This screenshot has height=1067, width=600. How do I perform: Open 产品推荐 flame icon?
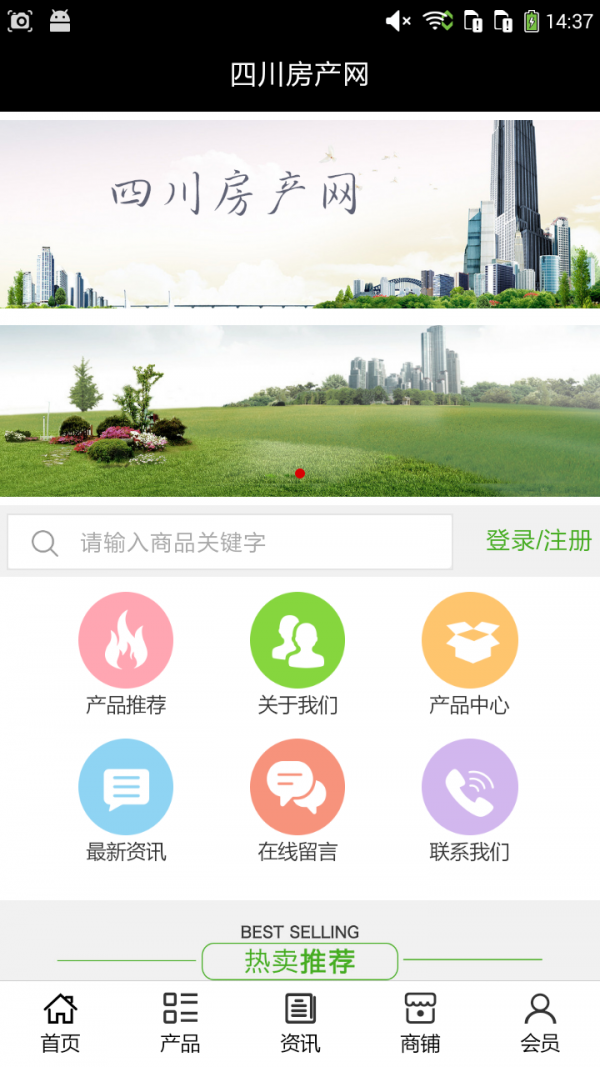(x=126, y=641)
